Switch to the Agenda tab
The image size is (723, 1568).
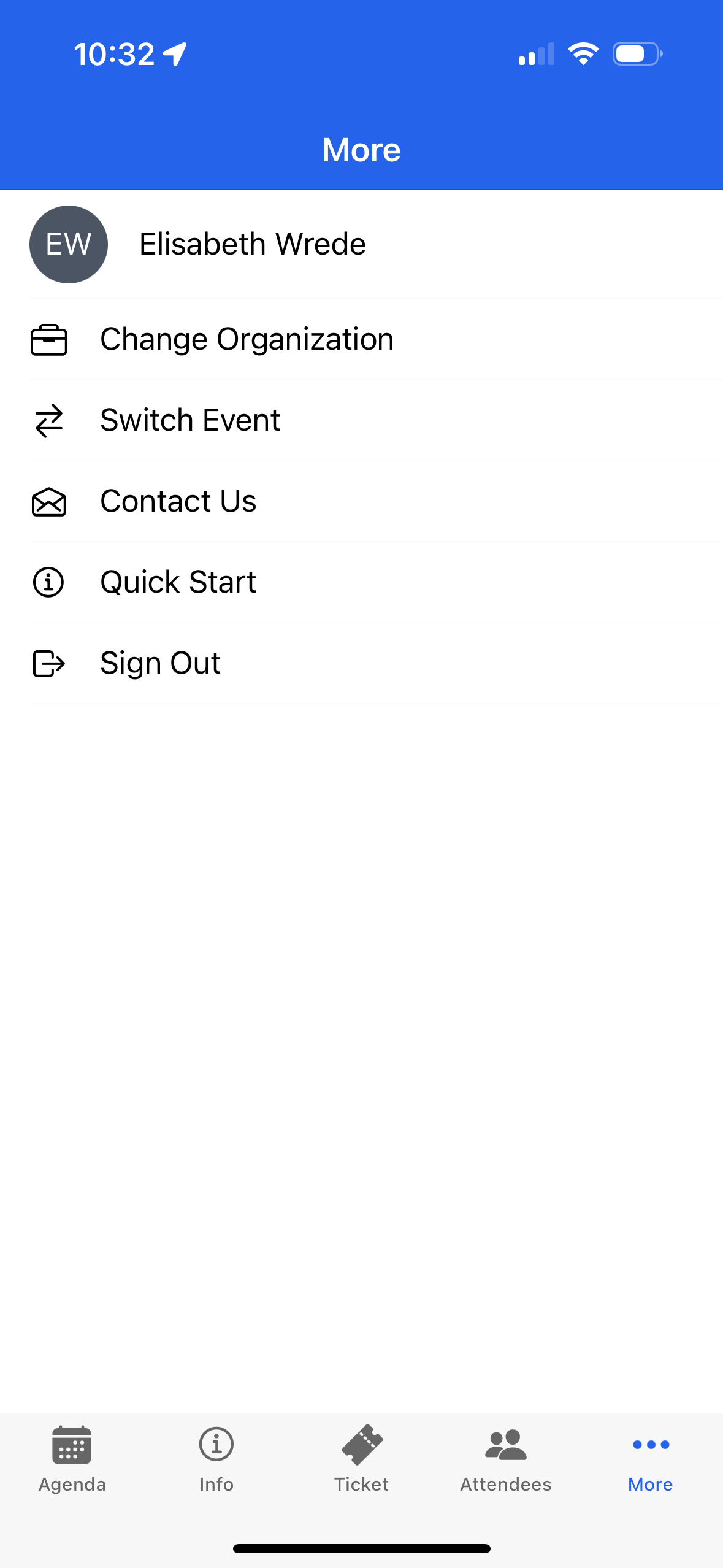coord(72,1460)
